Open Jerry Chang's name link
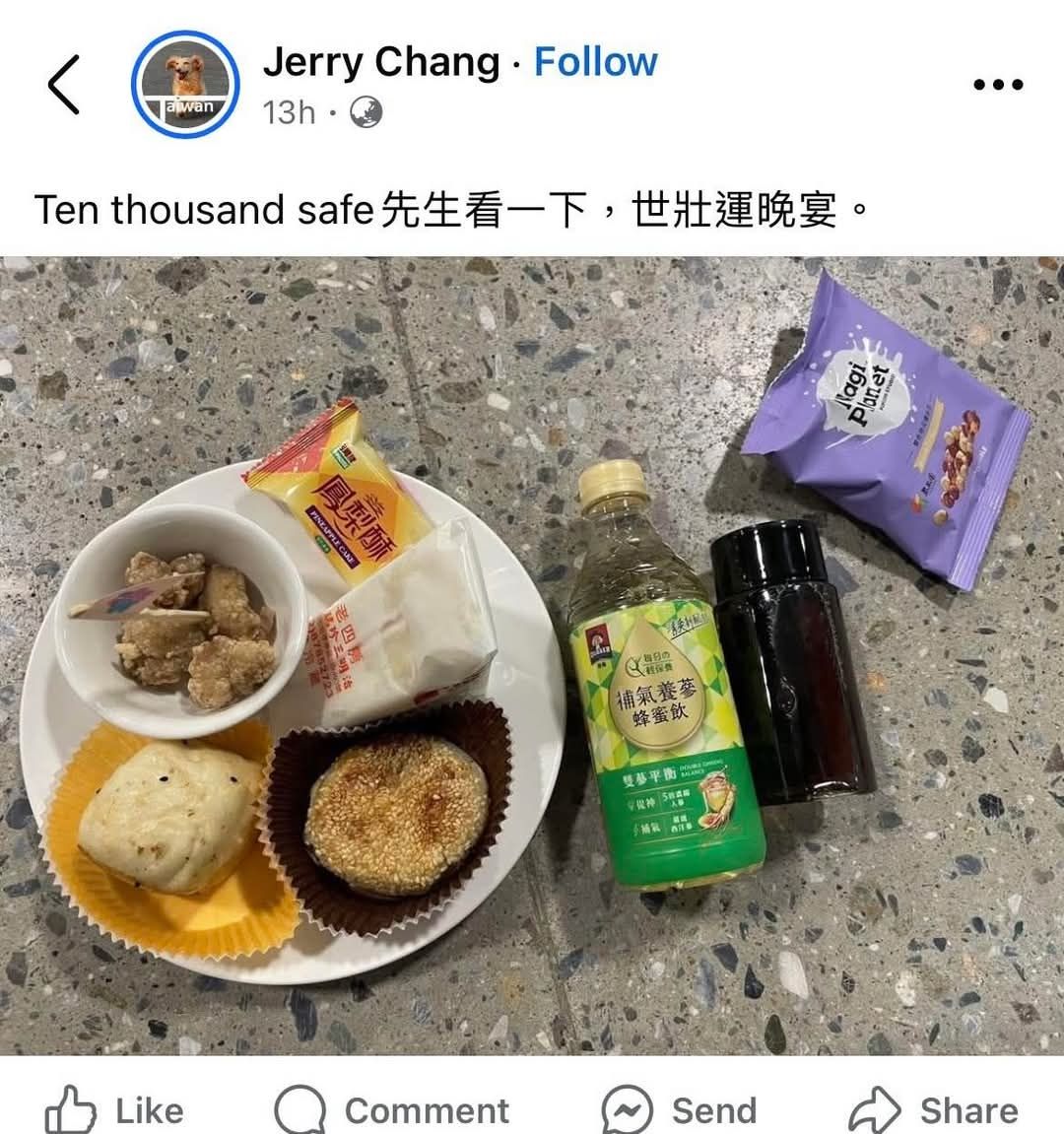Screen dimensions: 1064x1134 pos(380,62)
